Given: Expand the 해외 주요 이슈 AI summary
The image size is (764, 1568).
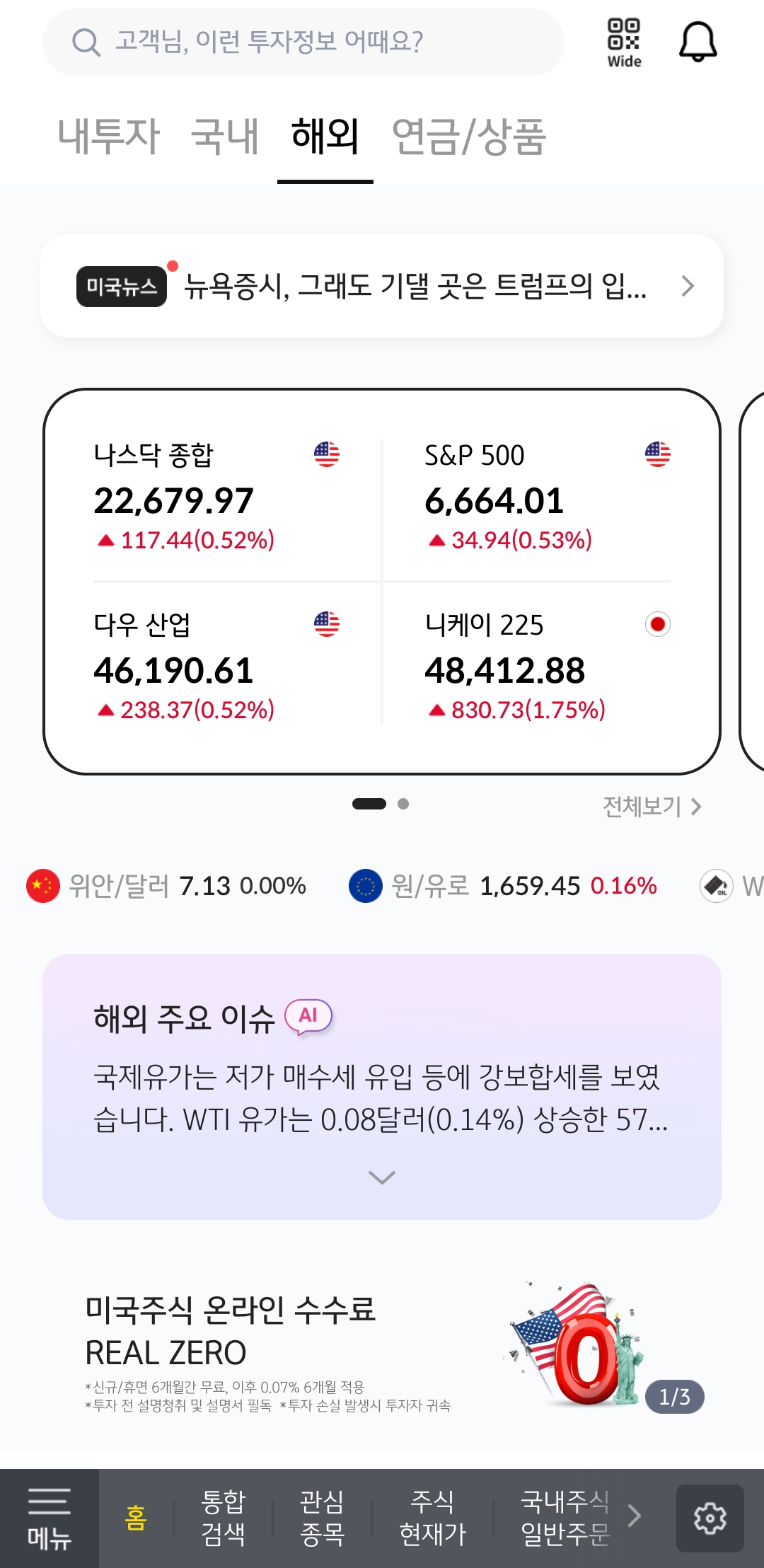Looking at the screenshot, I should click(x=382, y=1177).
